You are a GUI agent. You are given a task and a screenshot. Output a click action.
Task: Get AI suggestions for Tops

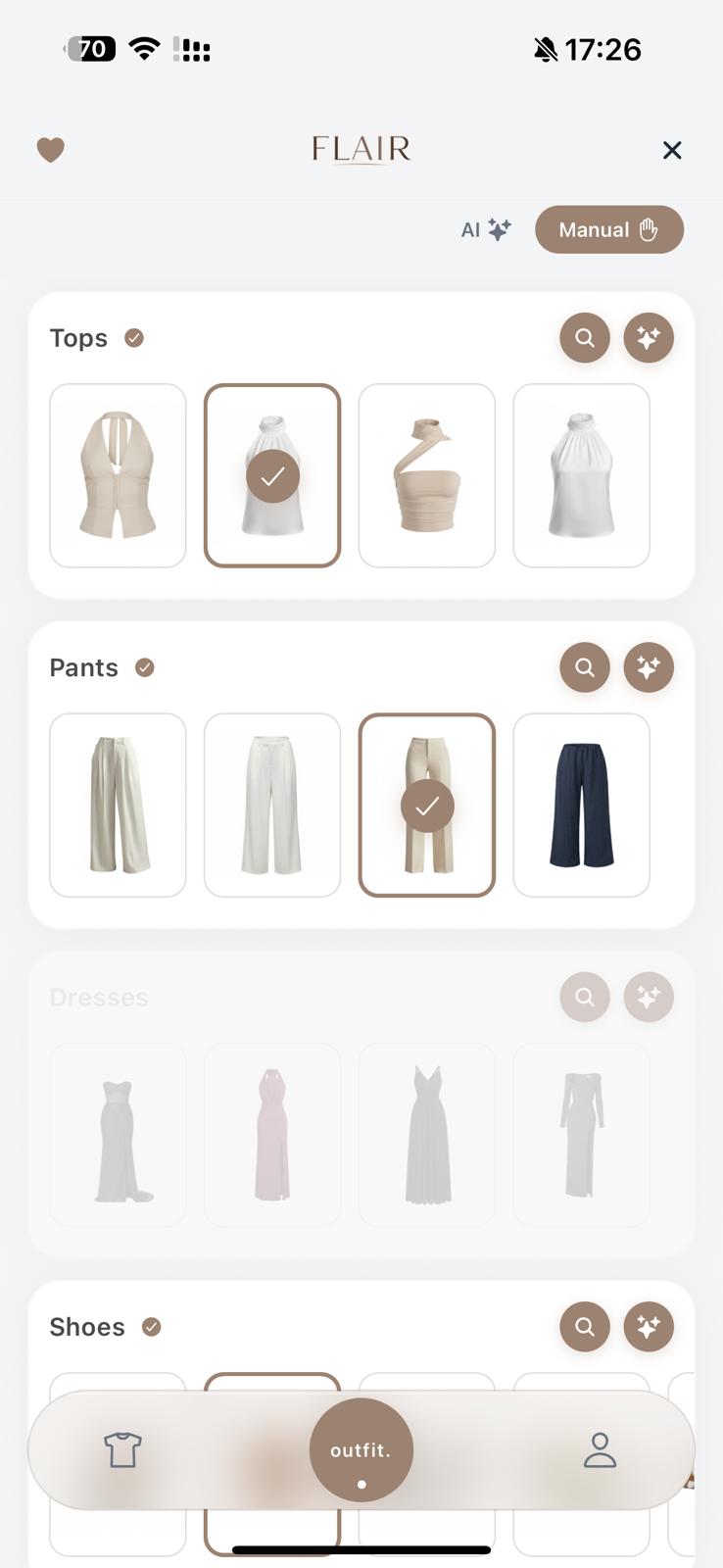[649, 338]
